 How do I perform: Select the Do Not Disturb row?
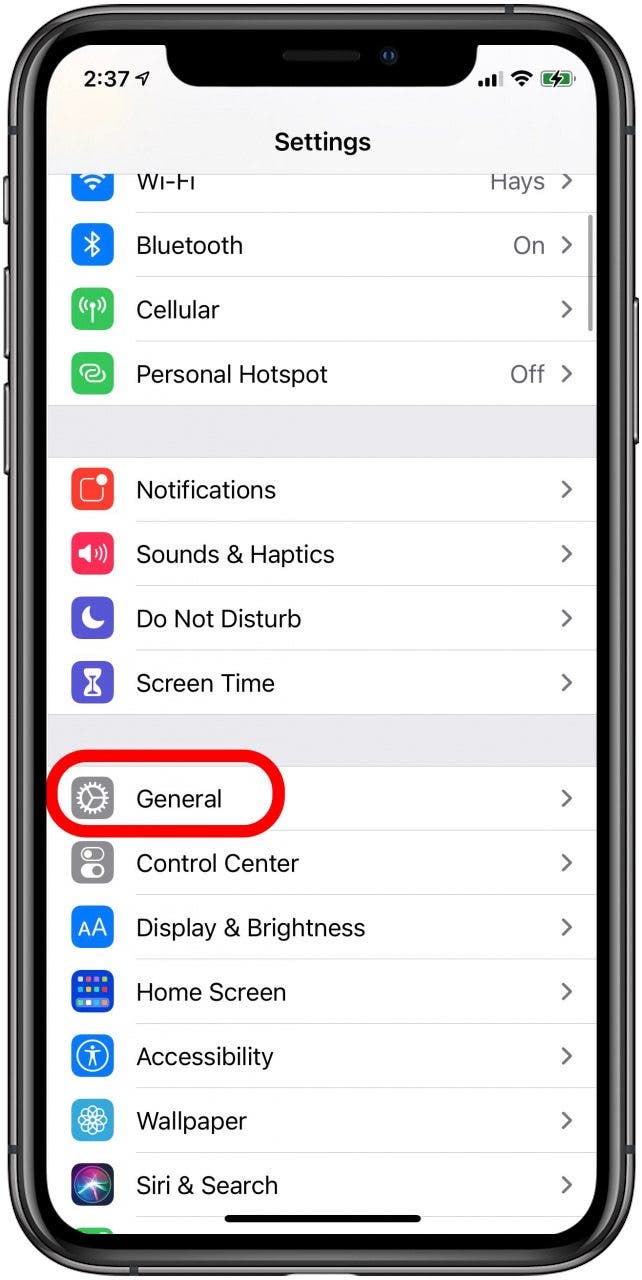tap(320, 619)
